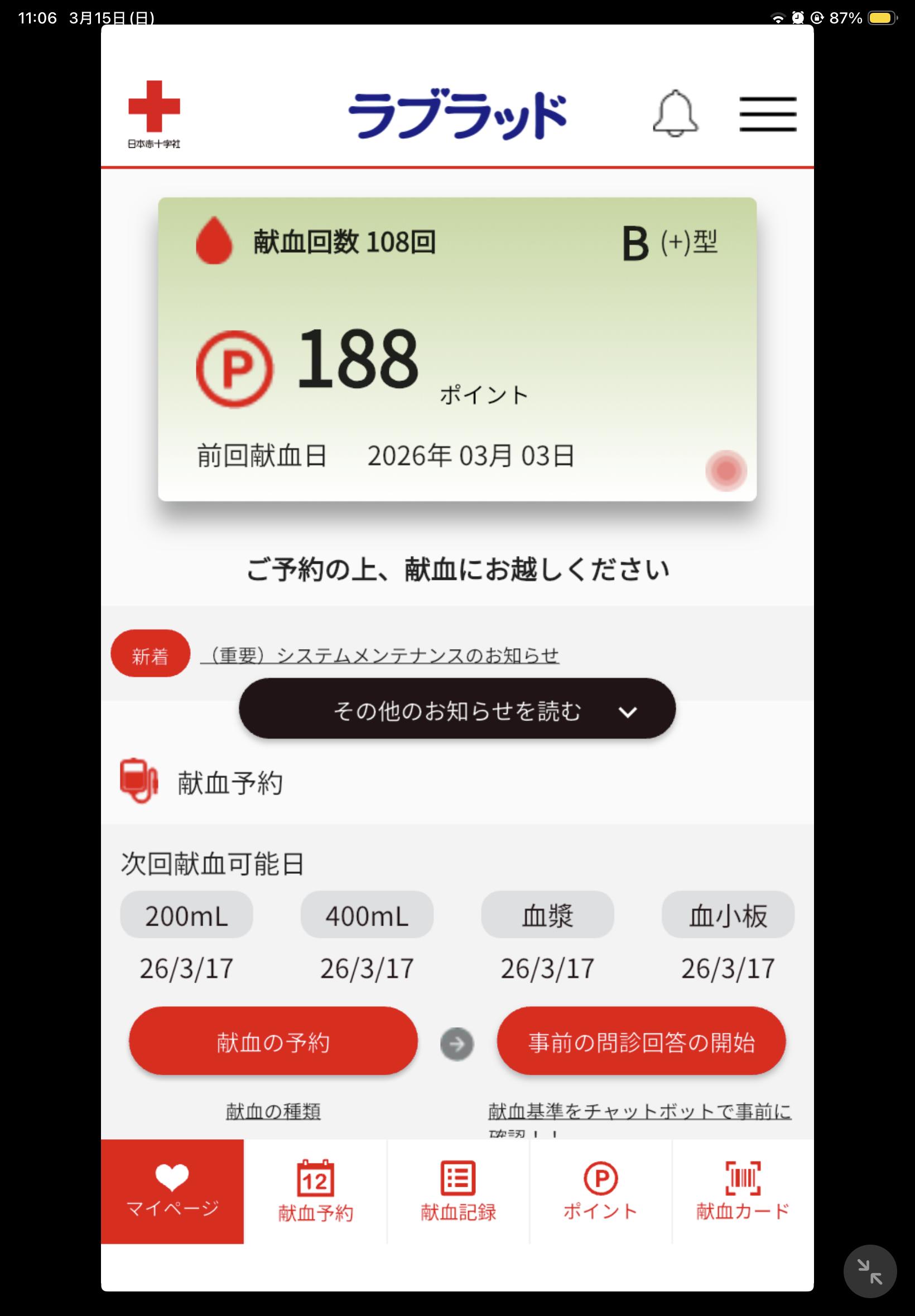
Task: Tap the shrink window arrows button
Action: (869, 1271)
